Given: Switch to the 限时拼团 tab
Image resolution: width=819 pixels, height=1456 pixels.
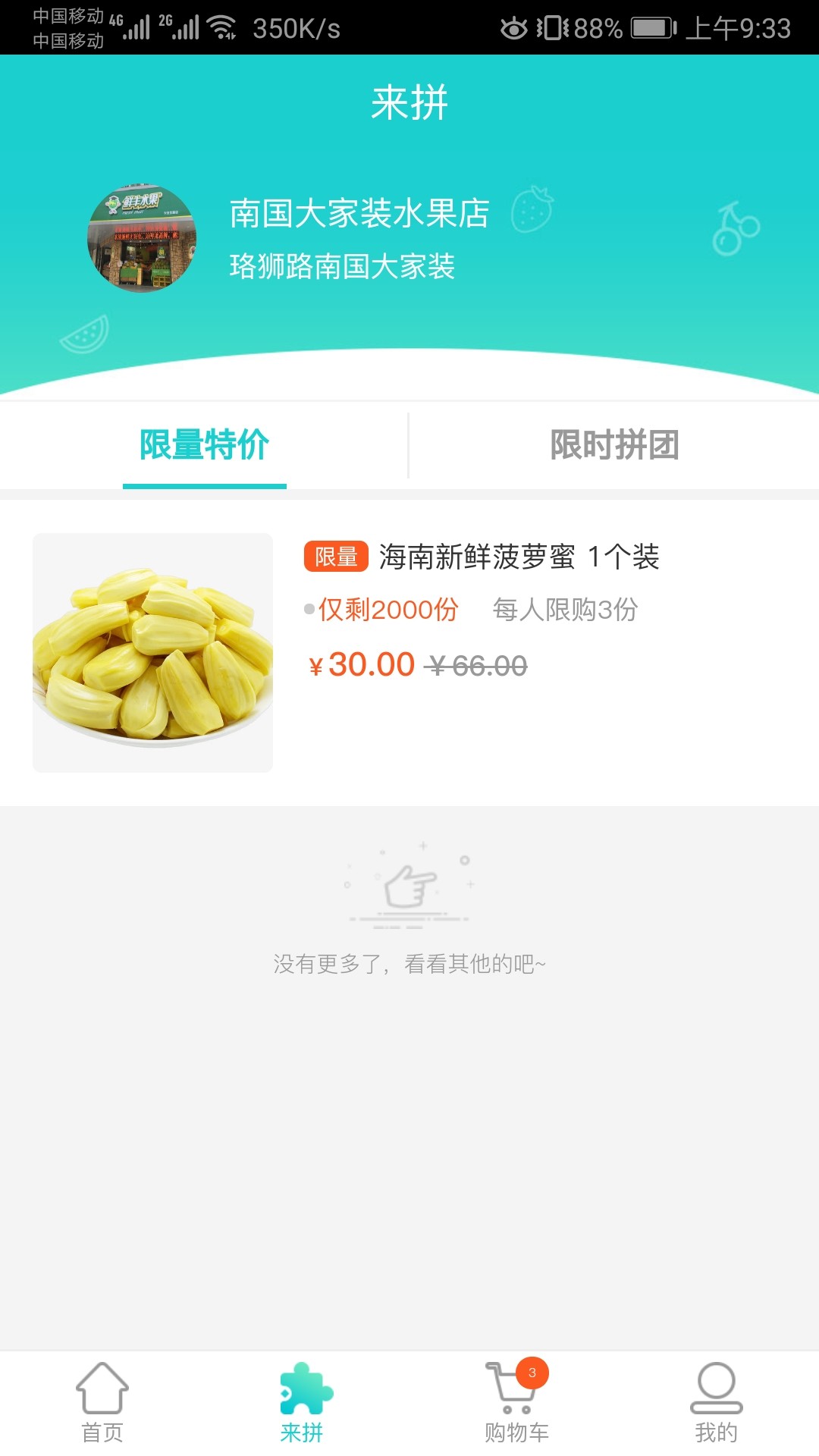Looking at the screenshot, I should (x=614, y=446).
